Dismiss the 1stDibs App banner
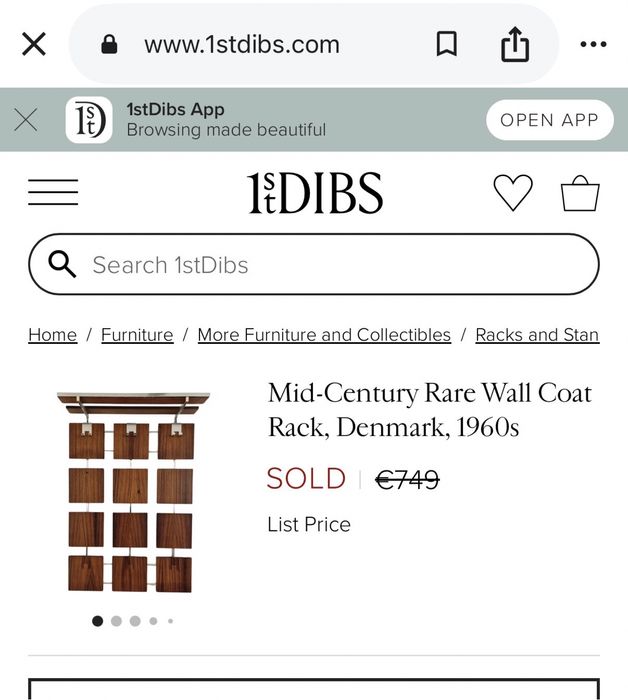 (x=26, y=120)
